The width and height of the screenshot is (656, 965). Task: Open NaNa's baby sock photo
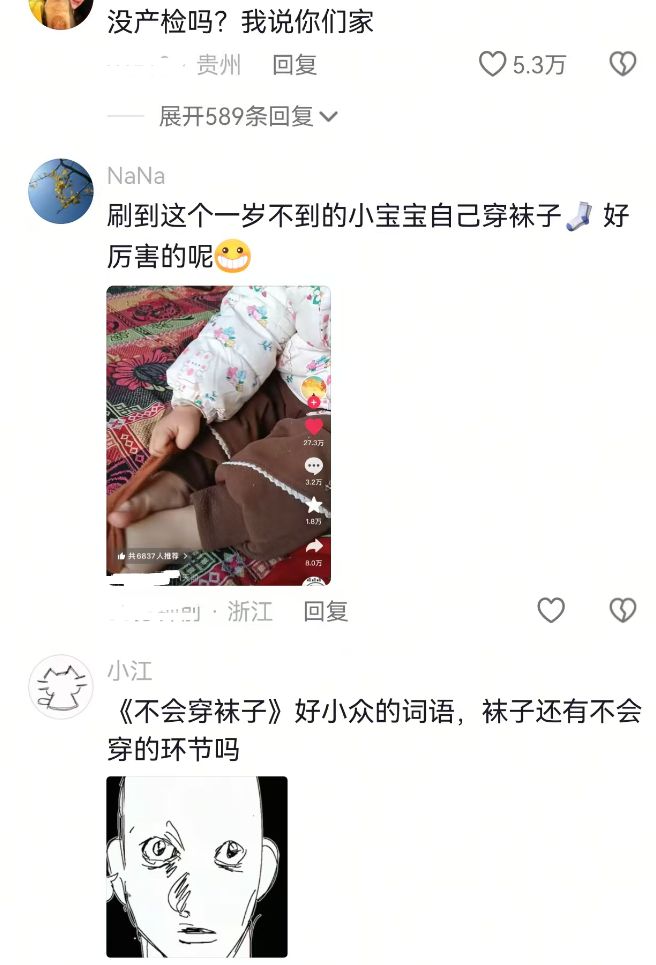coord(218,435)
